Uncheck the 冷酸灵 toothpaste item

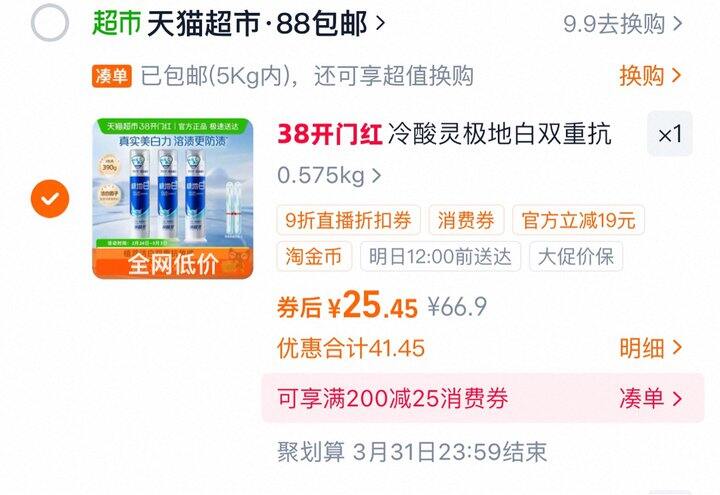tap(50, 198)
